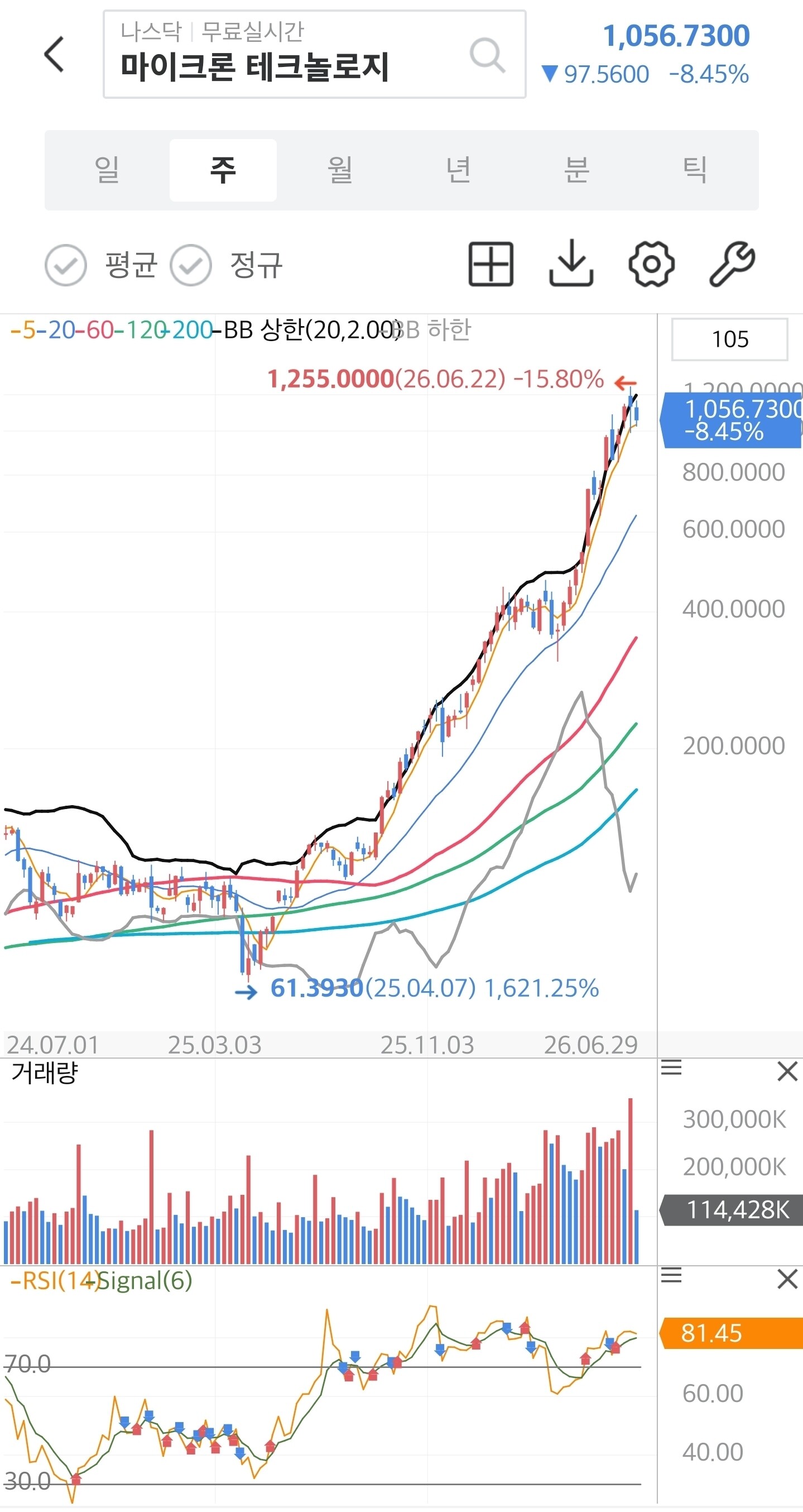Screen dimensions: 803x1512
Task: Open the RSI panel menu icon
Action: pyautogui.click(x=671, y=1274)
